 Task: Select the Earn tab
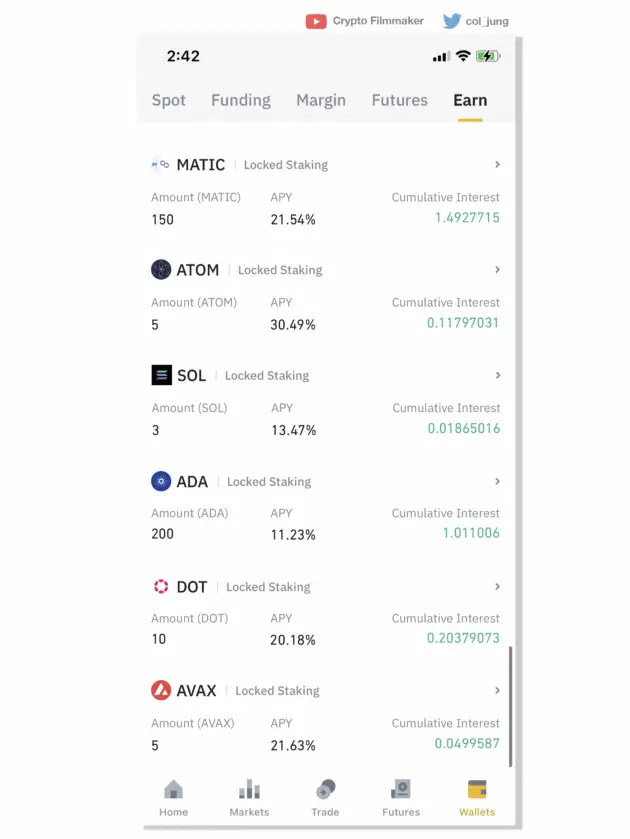[x=470, y=100]
